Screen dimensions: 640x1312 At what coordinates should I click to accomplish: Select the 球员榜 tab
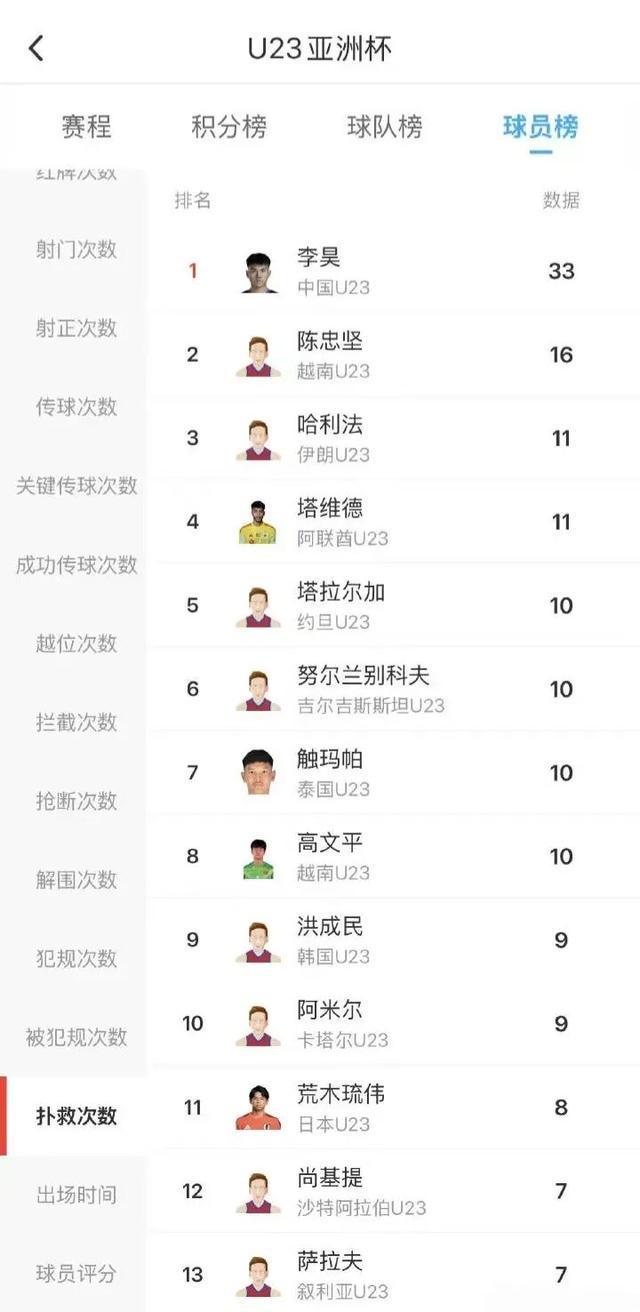point(541,127)
